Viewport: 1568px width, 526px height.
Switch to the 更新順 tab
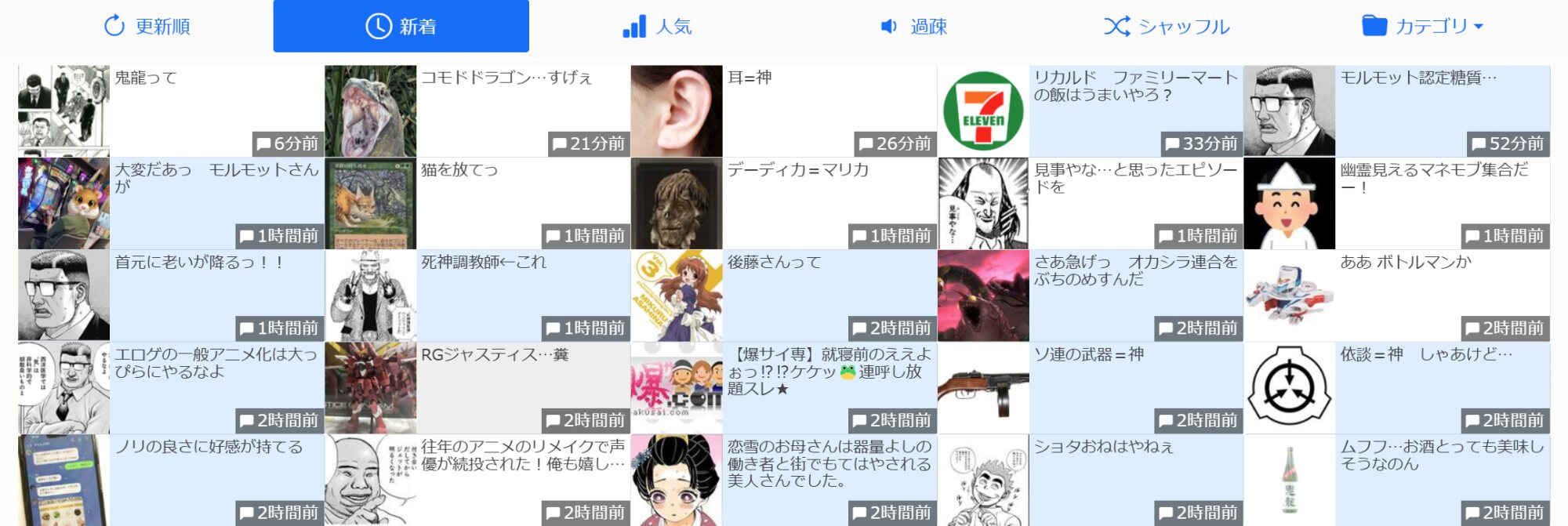(x=147, y=26)
